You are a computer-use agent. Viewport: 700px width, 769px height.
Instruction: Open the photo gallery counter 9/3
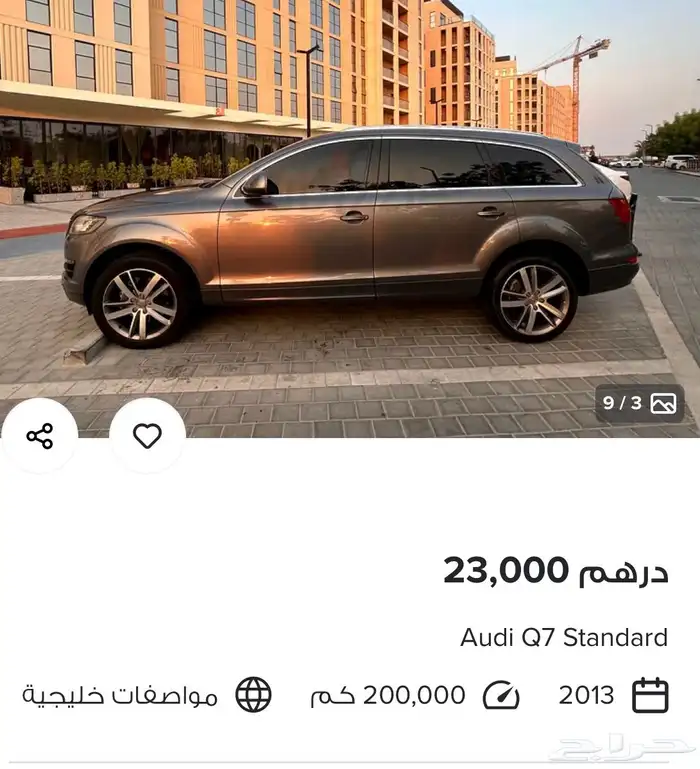point(640,404)
